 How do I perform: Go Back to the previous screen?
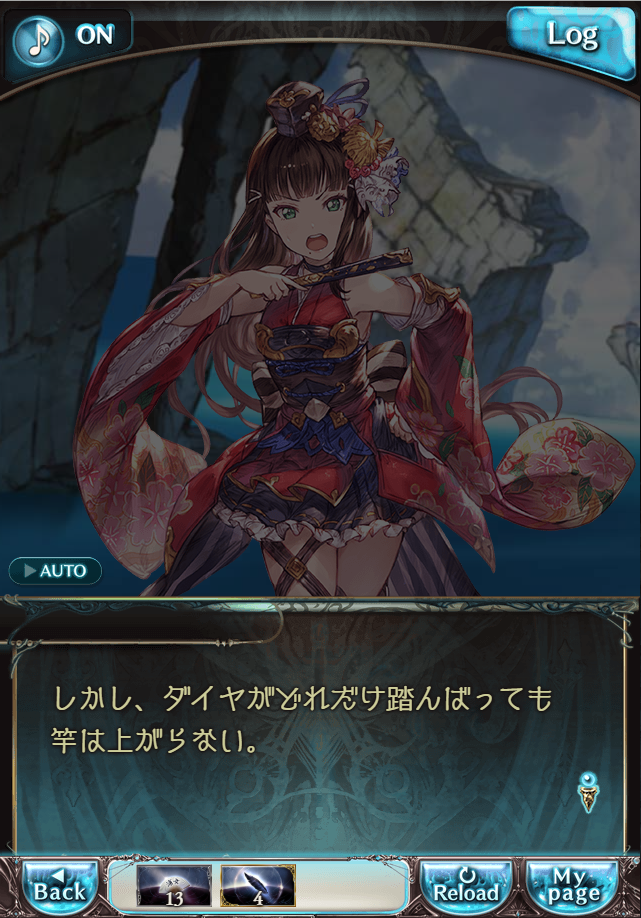point(60,883)
